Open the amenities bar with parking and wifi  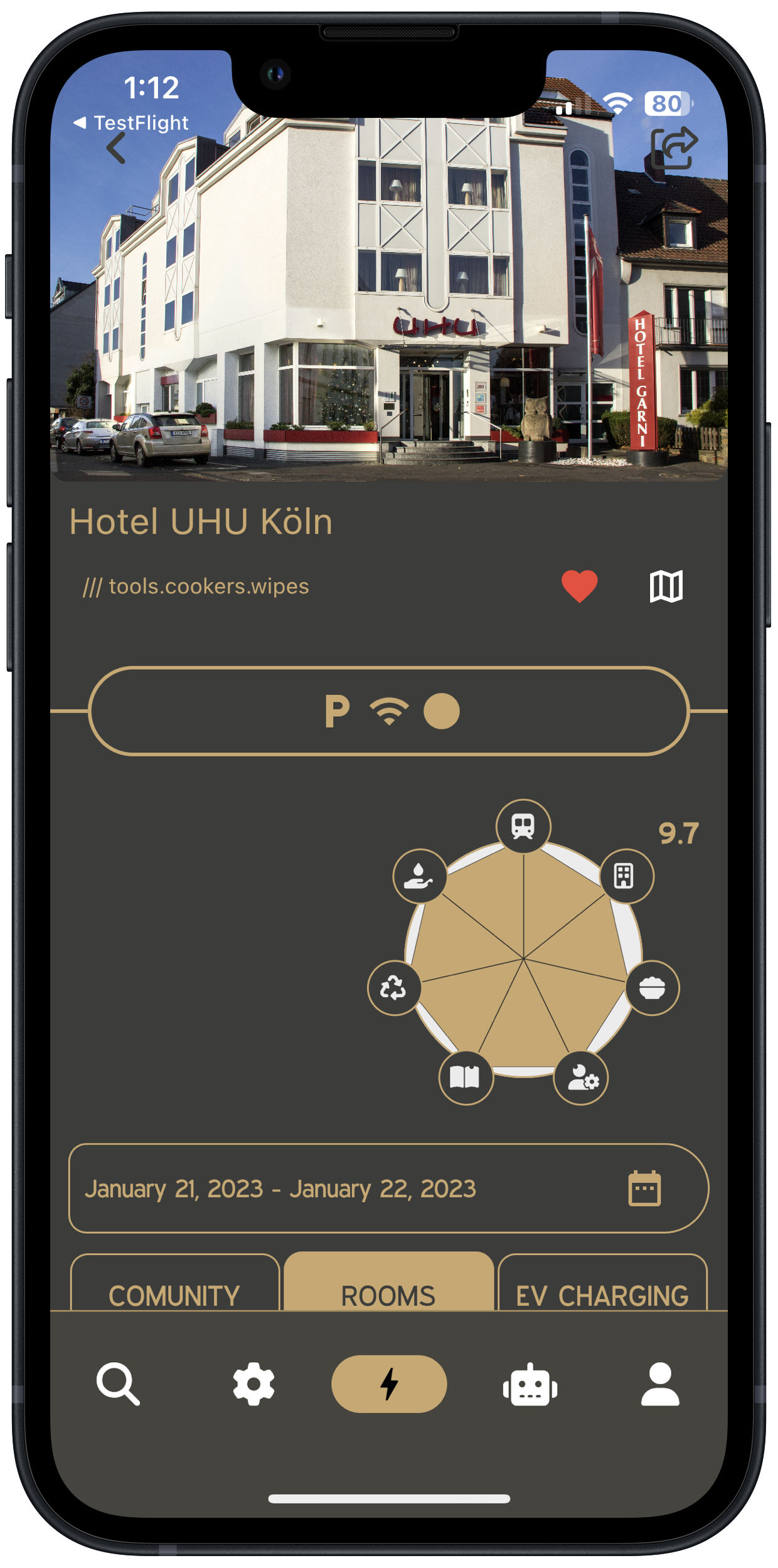tap(389, 711)
